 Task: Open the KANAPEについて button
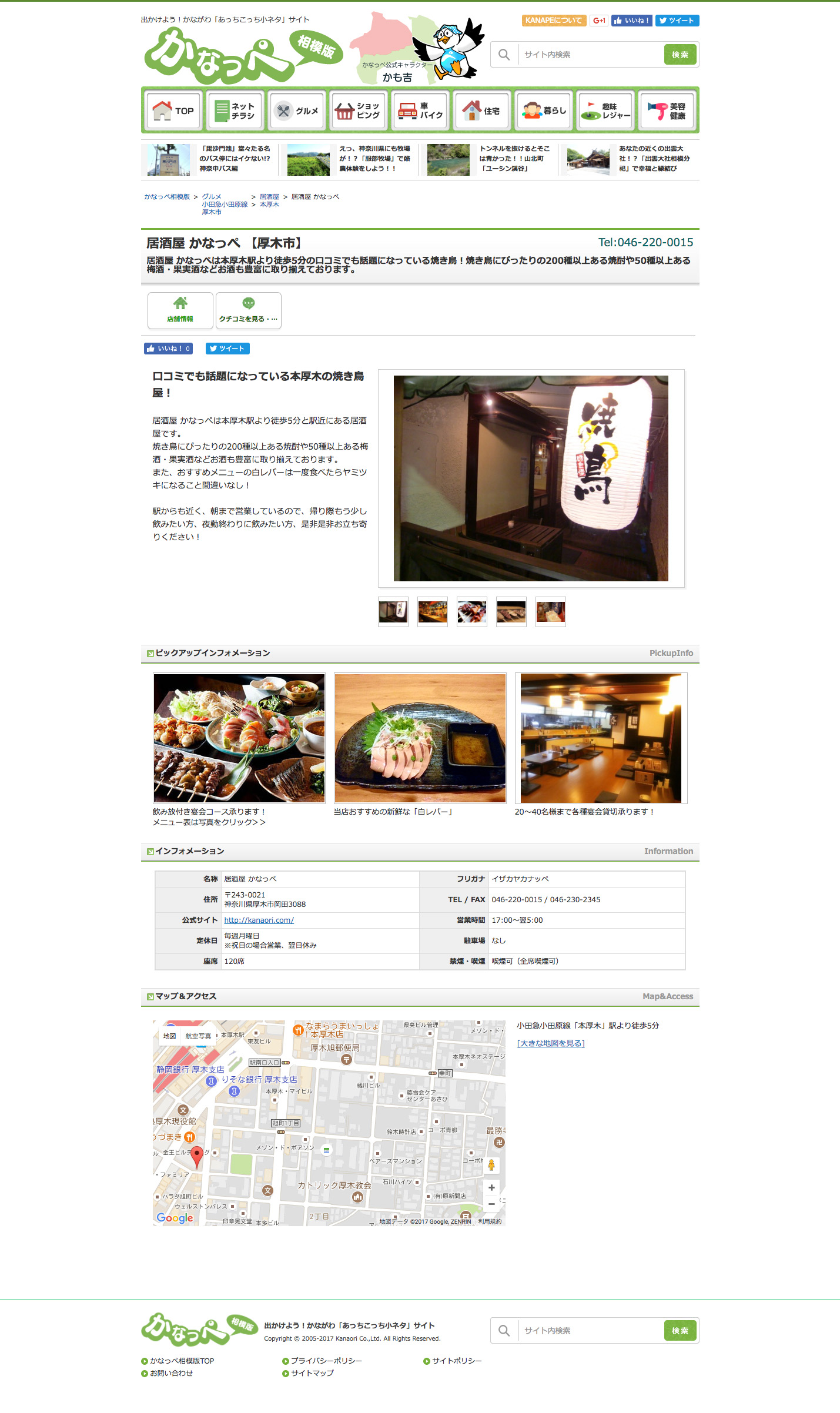pyautogui.click(x=554, y=21)
